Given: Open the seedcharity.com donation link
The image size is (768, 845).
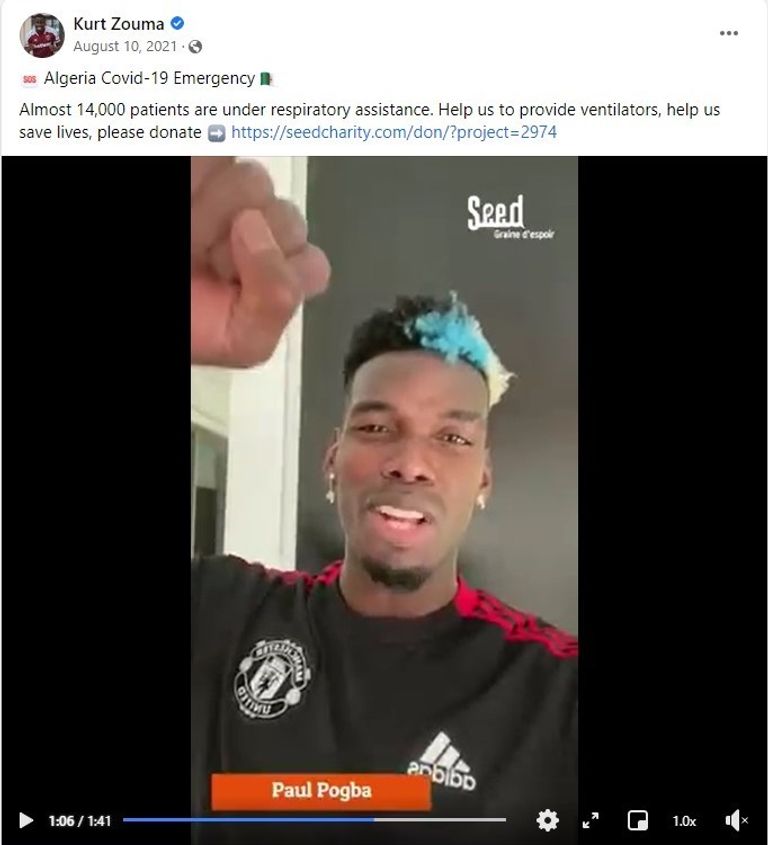Looking at the screenshot, I should point(393,132).
